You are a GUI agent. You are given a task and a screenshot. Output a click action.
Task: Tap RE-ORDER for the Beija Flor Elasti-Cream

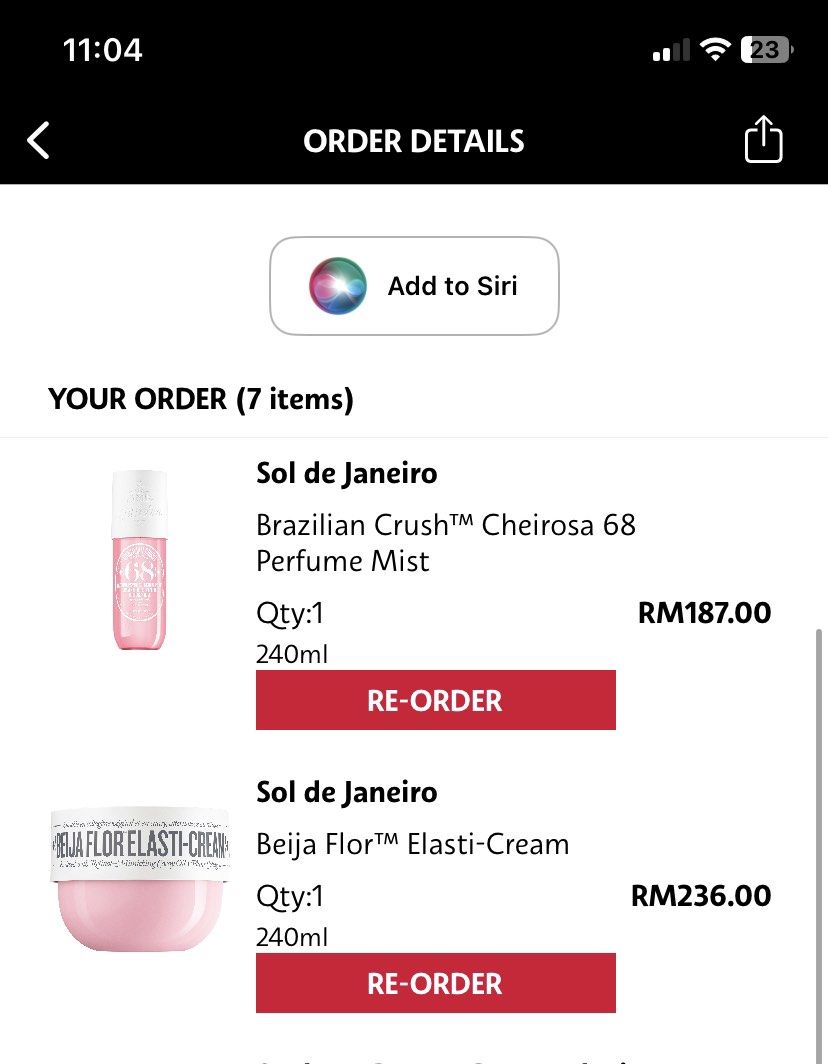[x=437, y=984]
